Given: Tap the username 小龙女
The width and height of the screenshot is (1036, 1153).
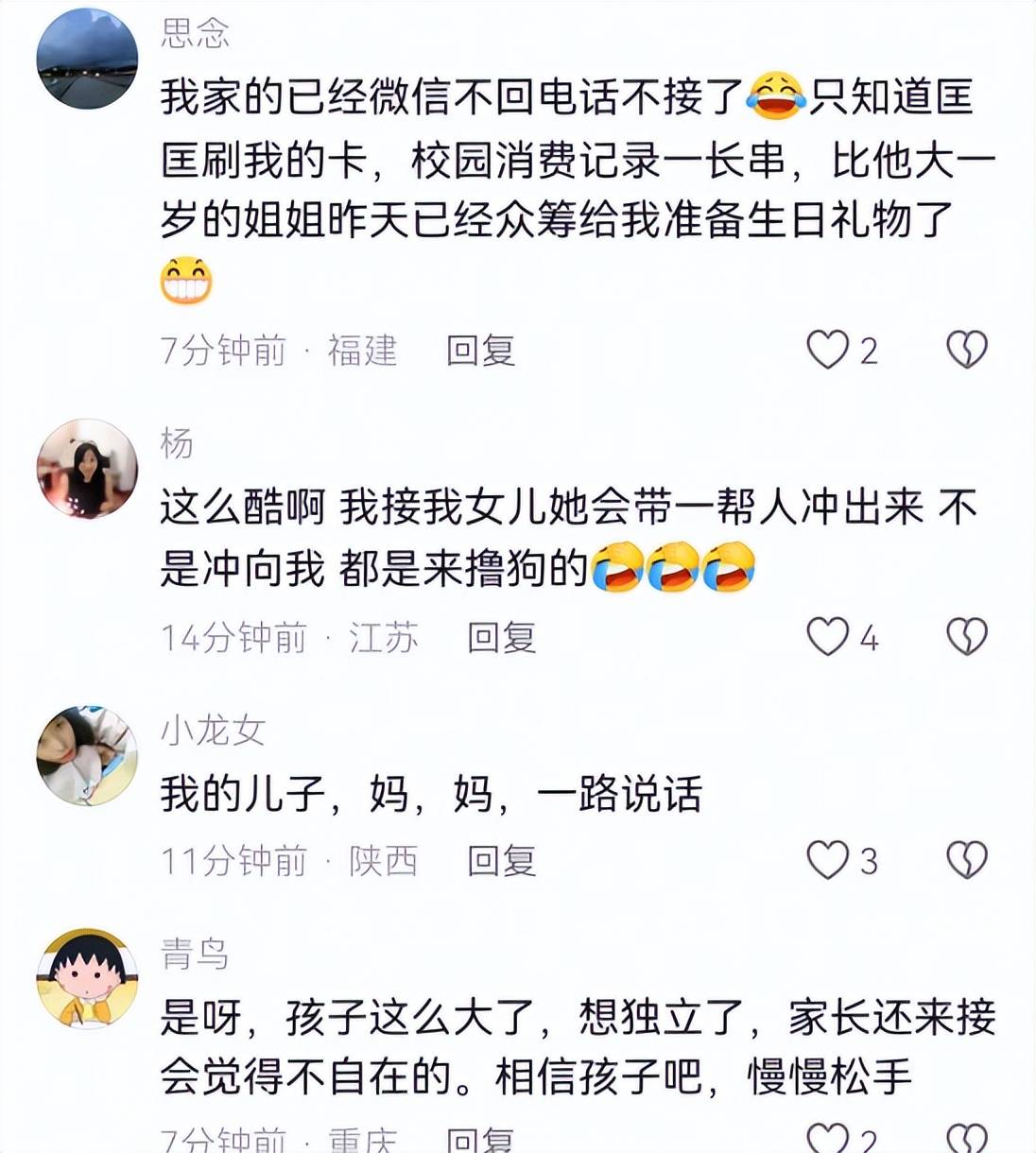Looking at the screenshot, I should [213, 730].
